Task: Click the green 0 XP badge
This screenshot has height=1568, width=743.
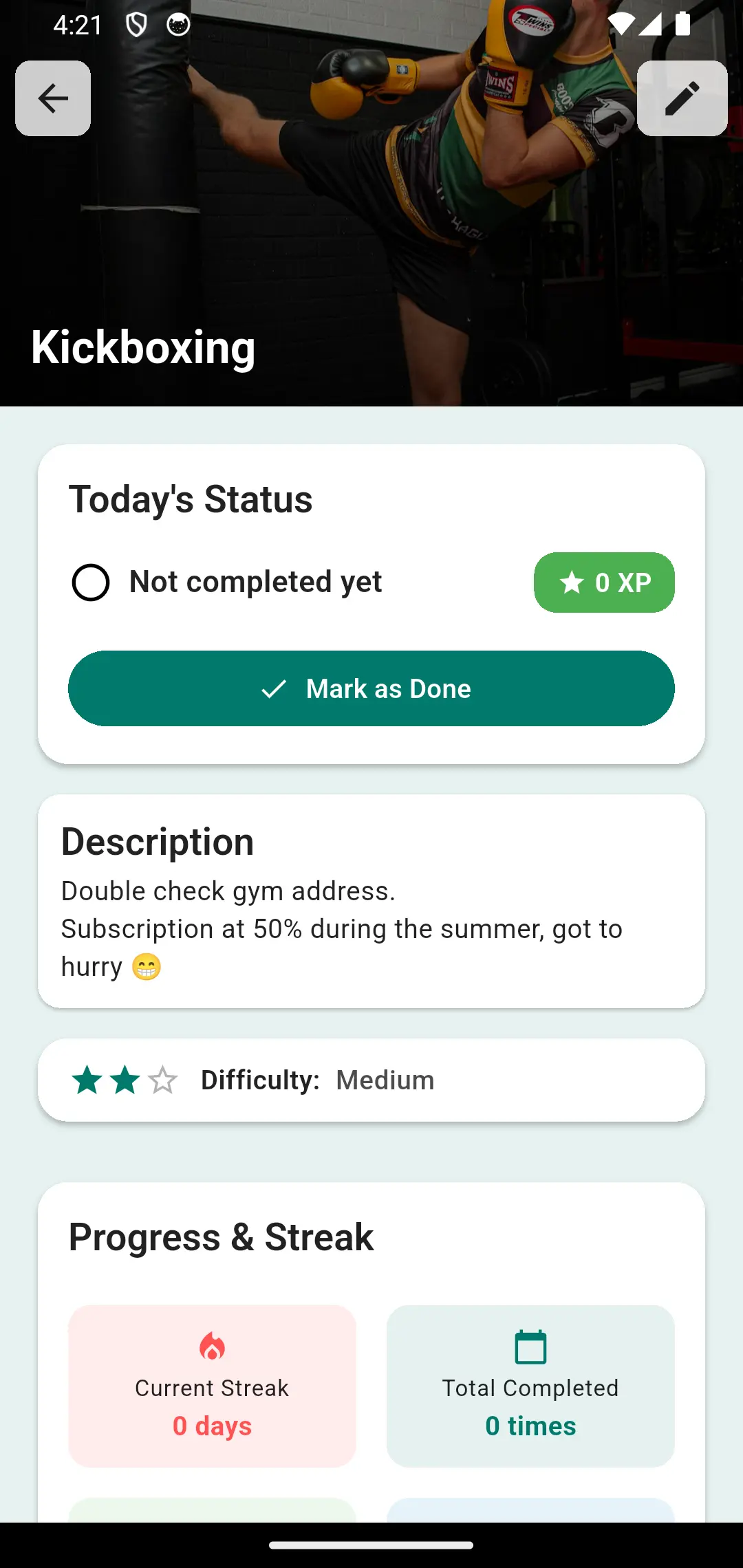Action: pos(604,582)
